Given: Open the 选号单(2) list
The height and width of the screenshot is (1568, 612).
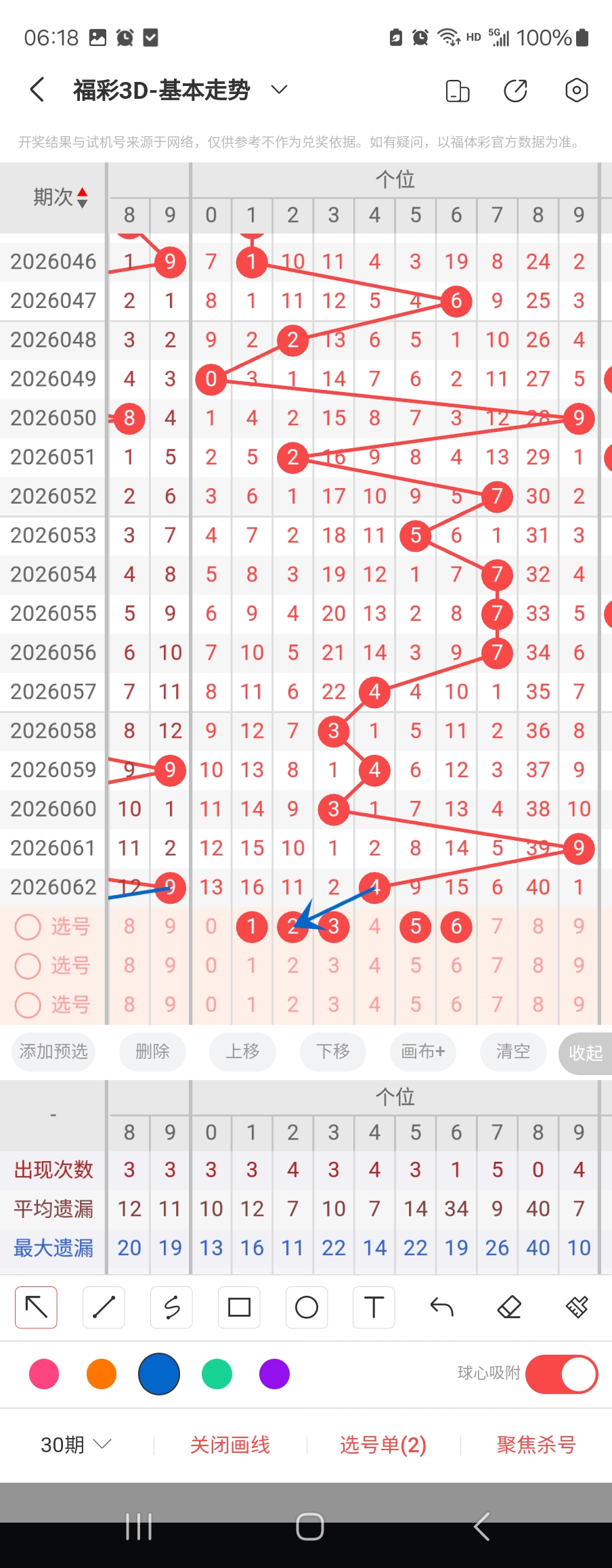Looking at the screenshot, I should (x=383, y=1445).
